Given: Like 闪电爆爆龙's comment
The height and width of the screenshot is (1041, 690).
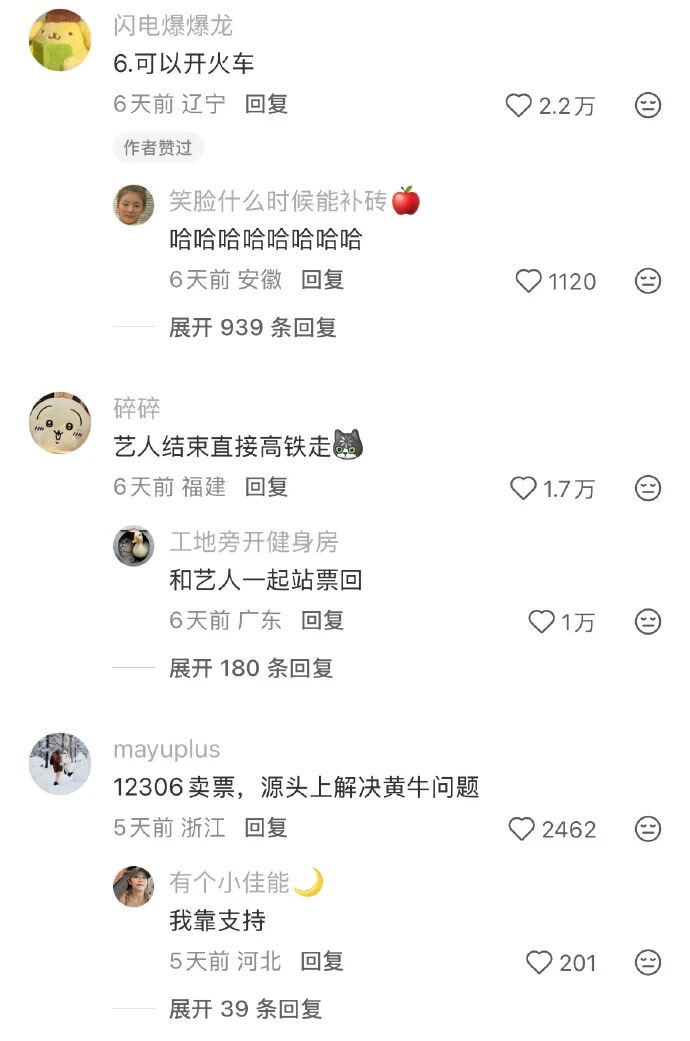Looking at the screenshot, I should (x=519, y=105).
